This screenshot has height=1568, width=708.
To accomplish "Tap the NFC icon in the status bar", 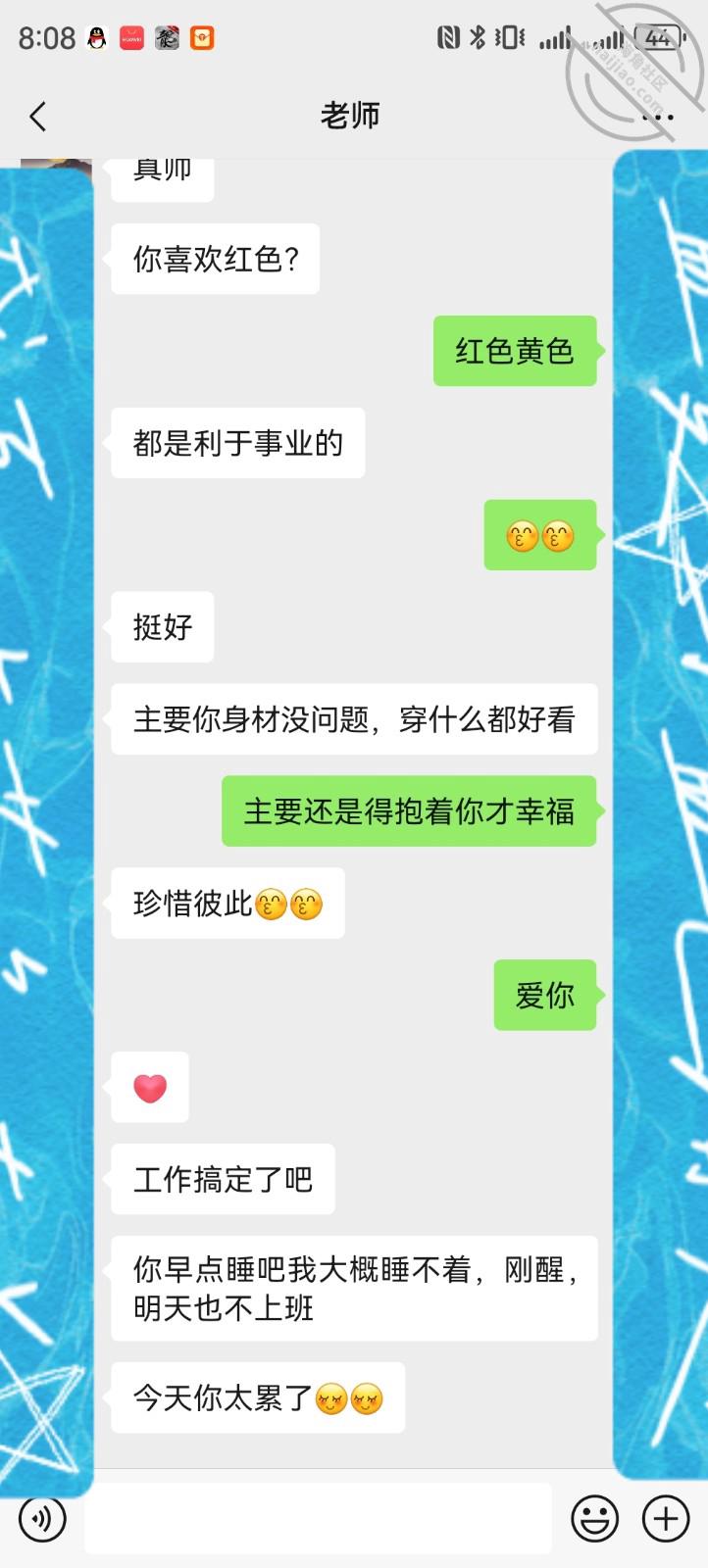I will (x=449, y=37).
